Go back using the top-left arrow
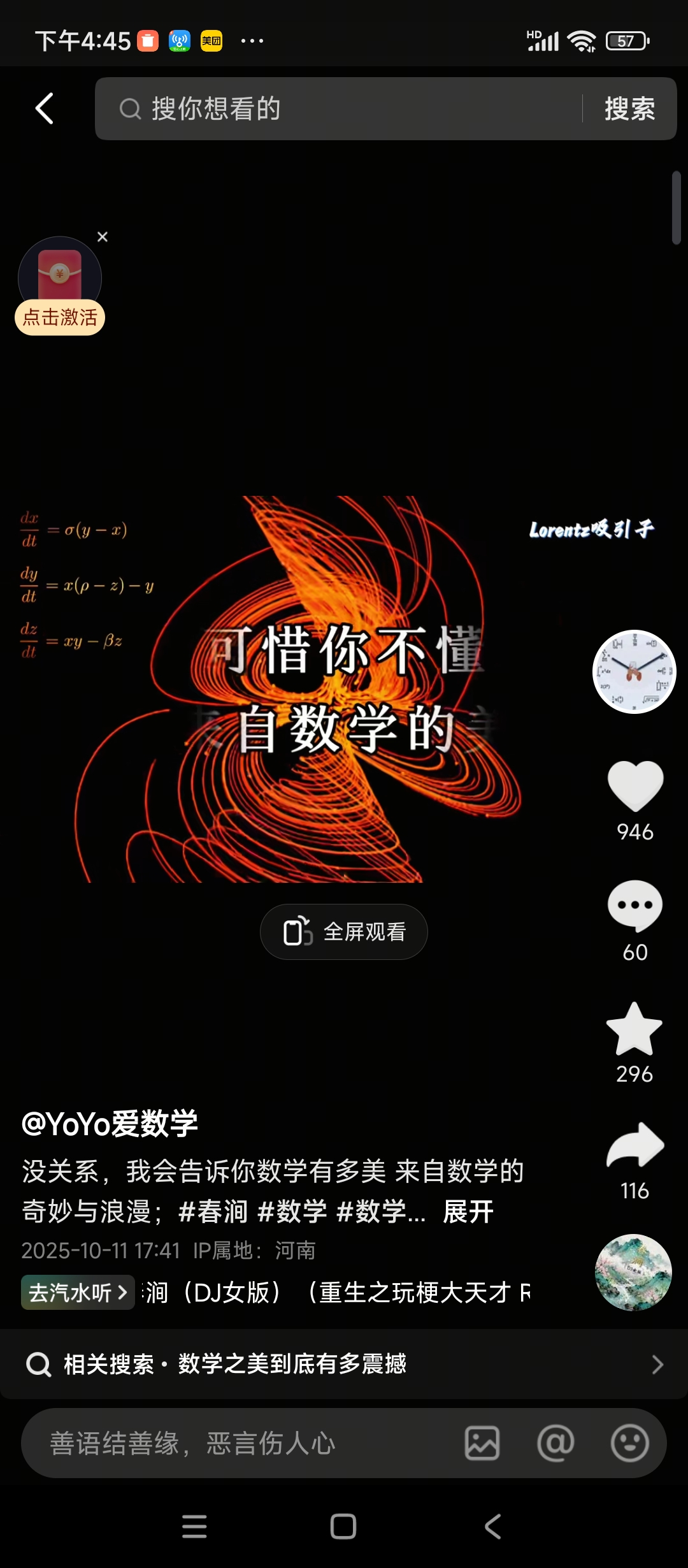 (45, 108)
